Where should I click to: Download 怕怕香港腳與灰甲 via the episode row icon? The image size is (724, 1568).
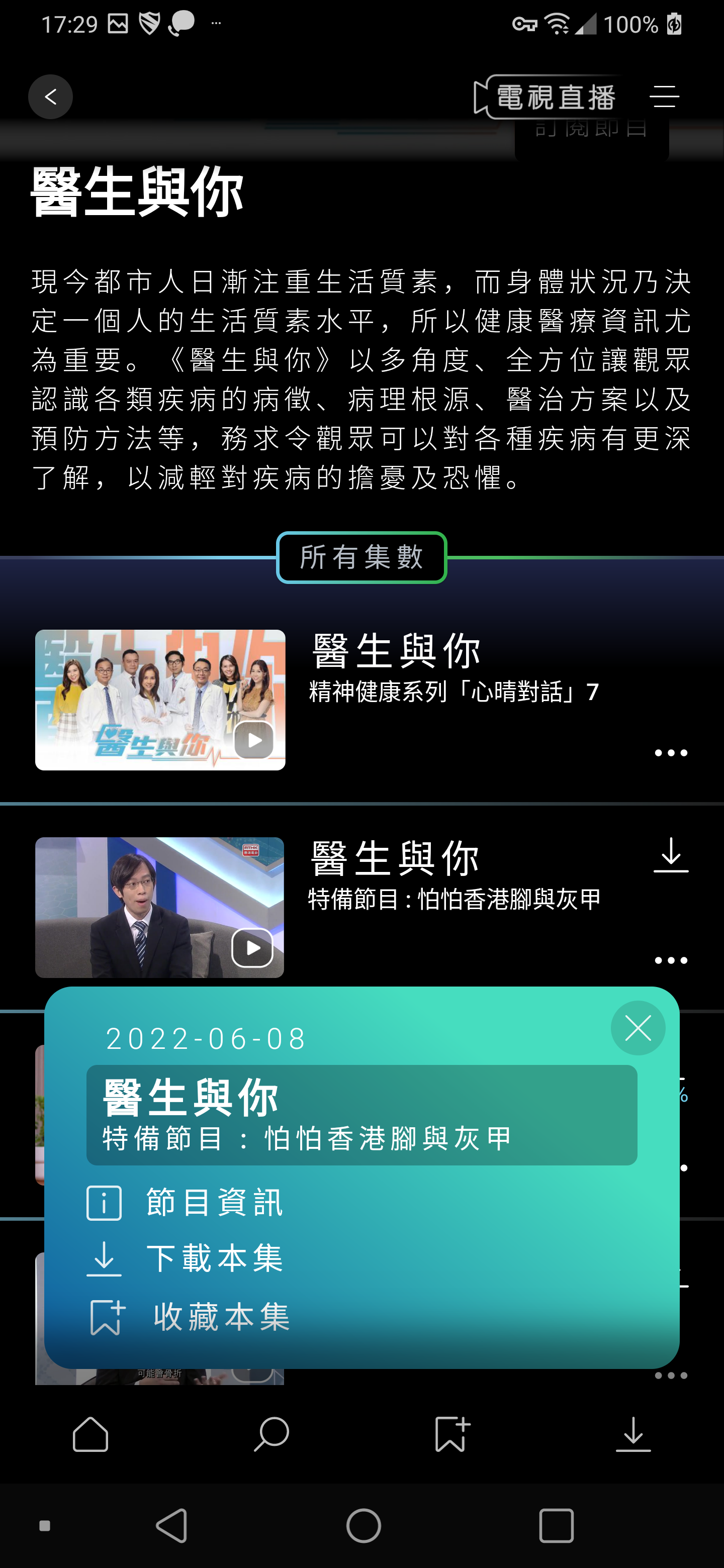(670, 855)
